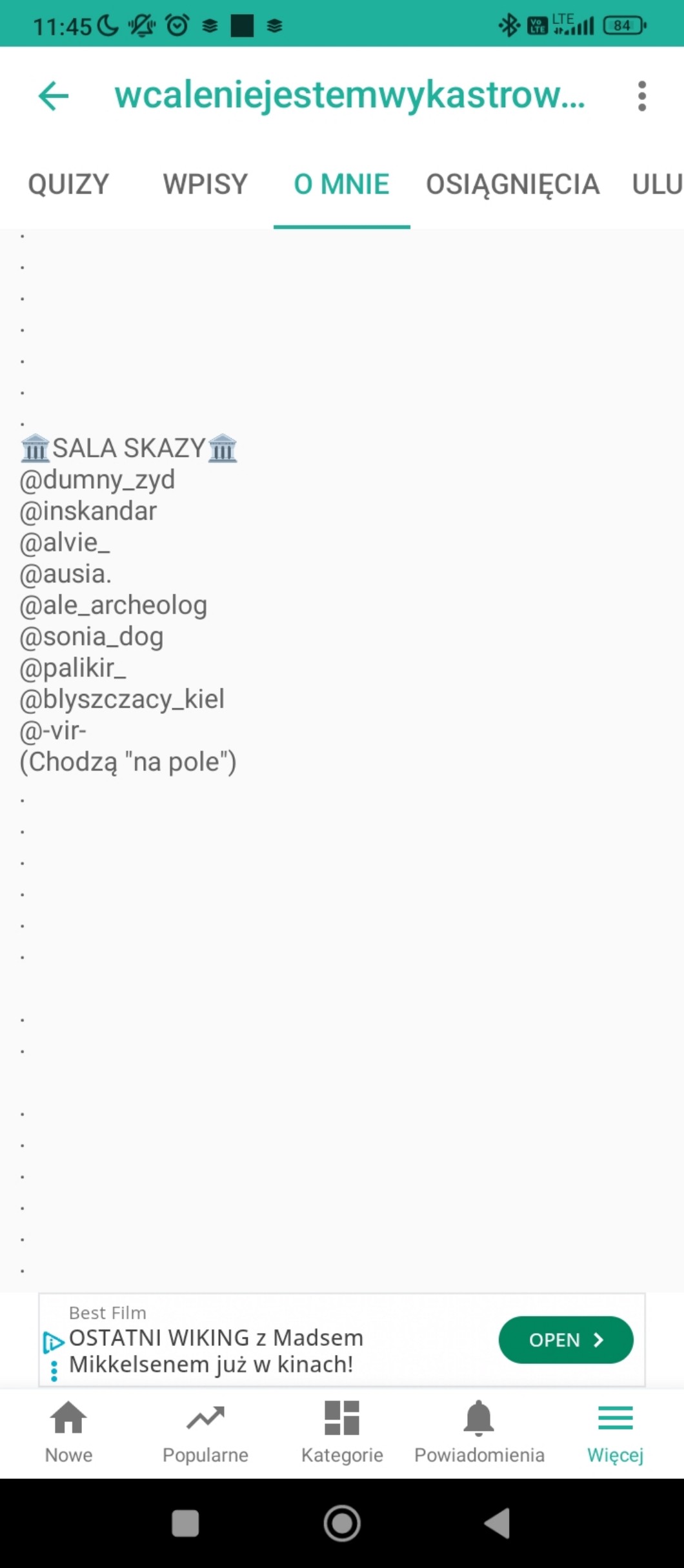This screenshot has height=1568, width=684.
Task: Open ad info icon on Best Film banner
Action: 53,1343
